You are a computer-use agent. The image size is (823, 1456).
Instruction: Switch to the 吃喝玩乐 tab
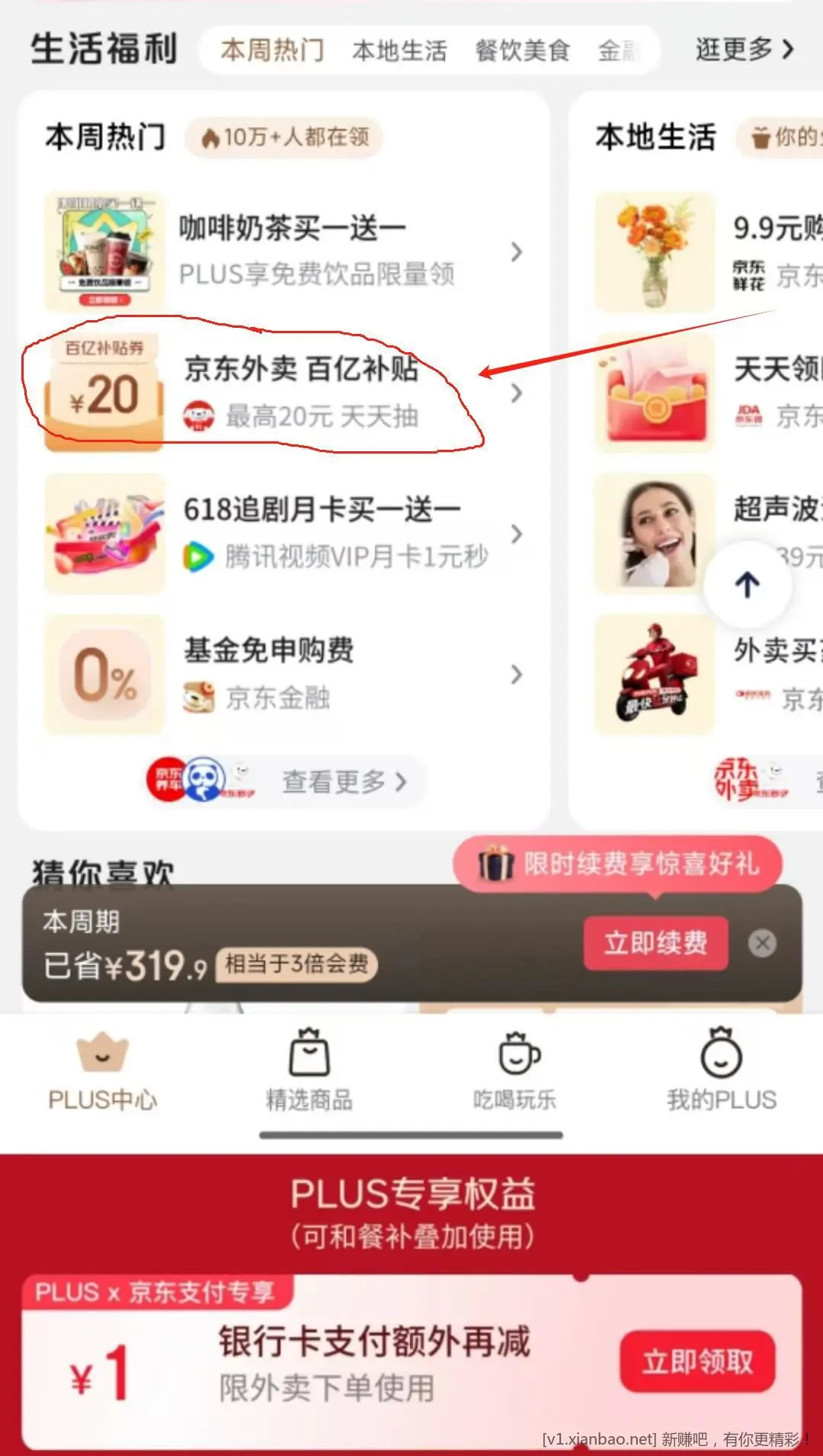pyautogui.click(x=515, y=1071)
